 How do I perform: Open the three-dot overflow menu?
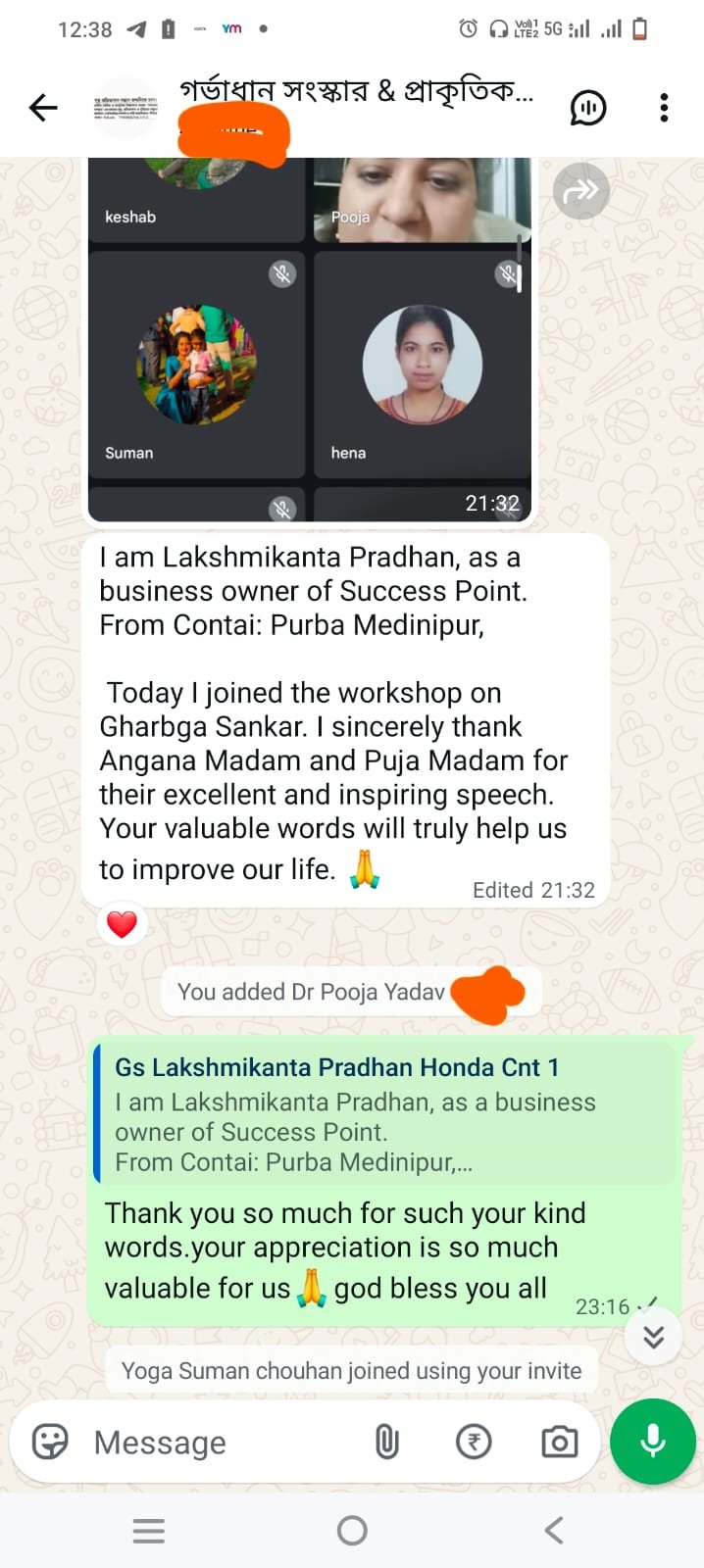click(x=664, y=108)
